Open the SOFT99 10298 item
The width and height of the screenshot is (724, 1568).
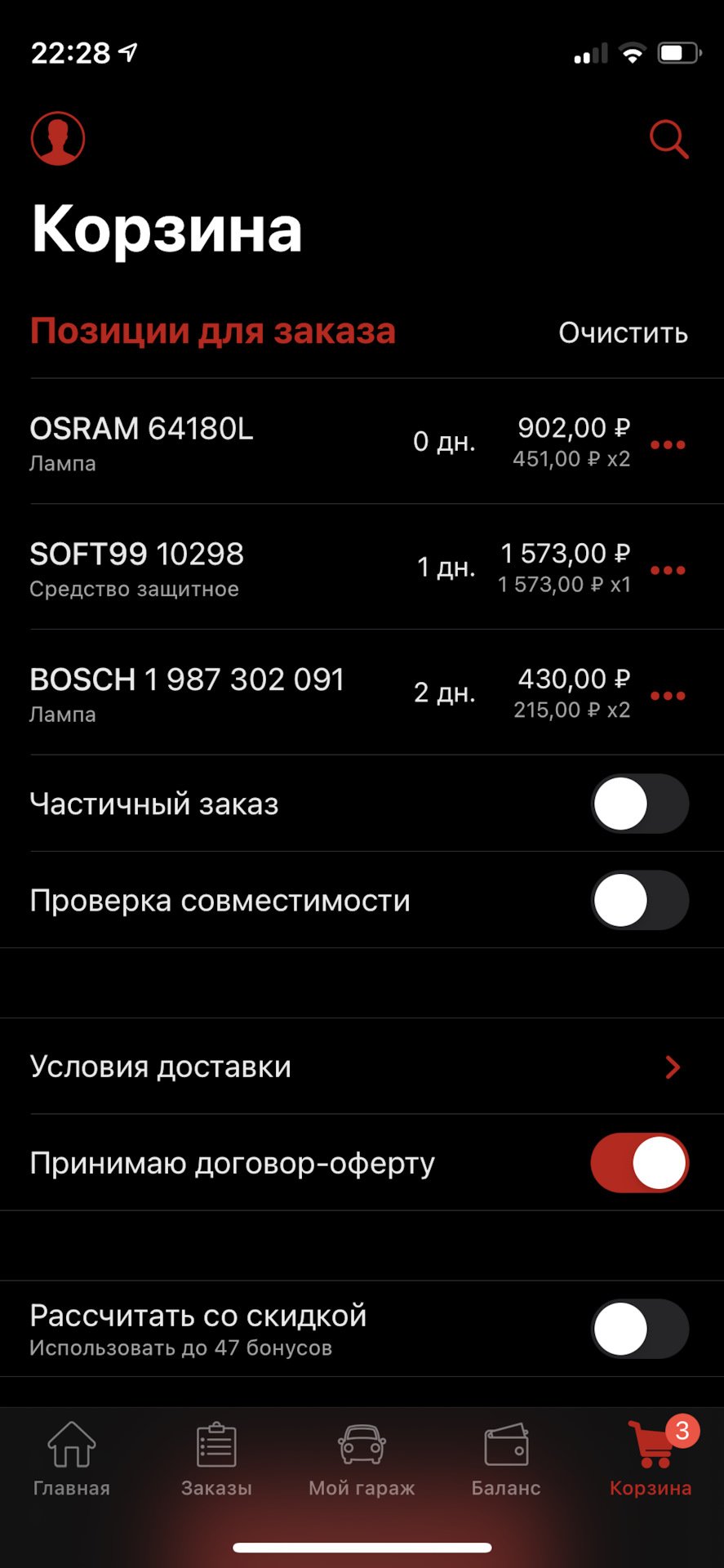[x=204, y=568]
